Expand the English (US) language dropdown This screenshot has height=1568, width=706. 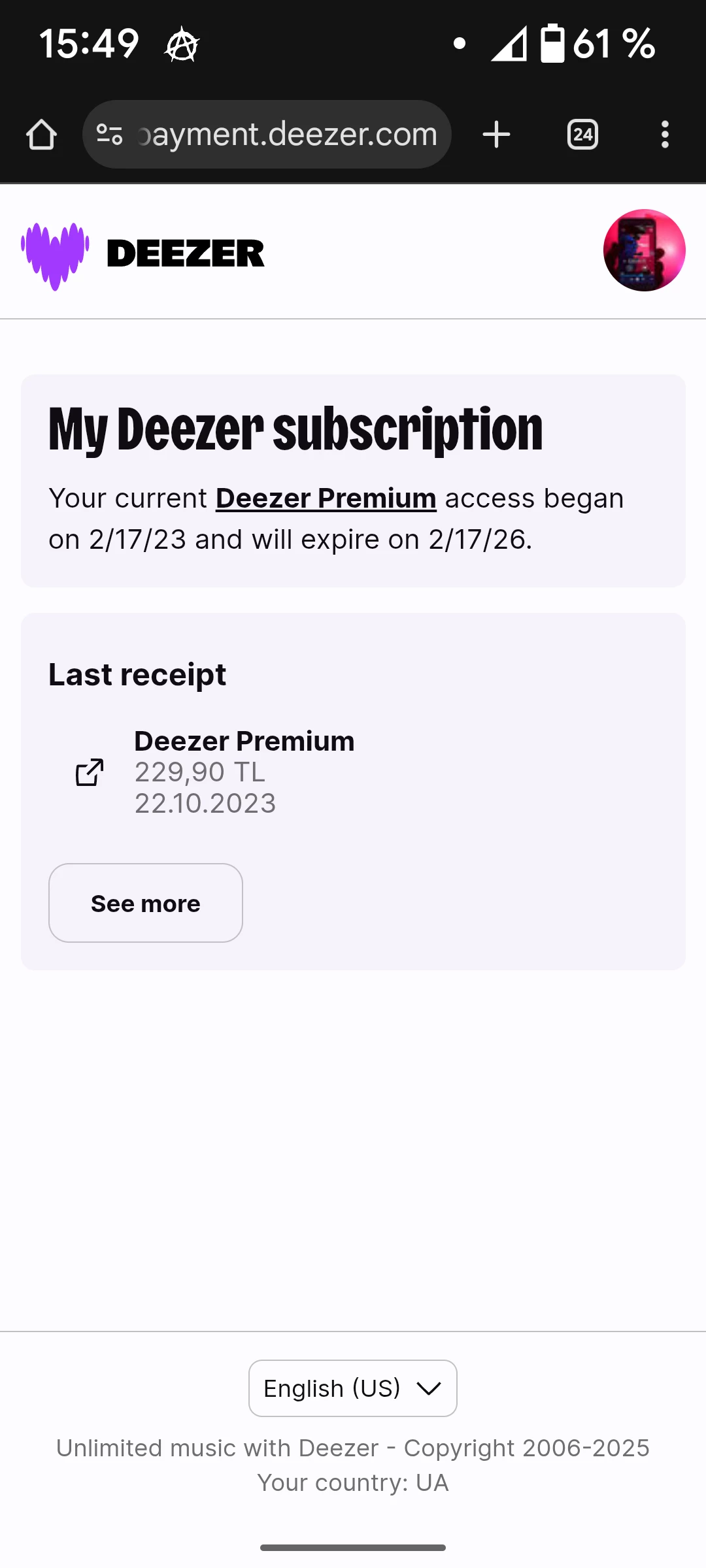point(352,1388)
